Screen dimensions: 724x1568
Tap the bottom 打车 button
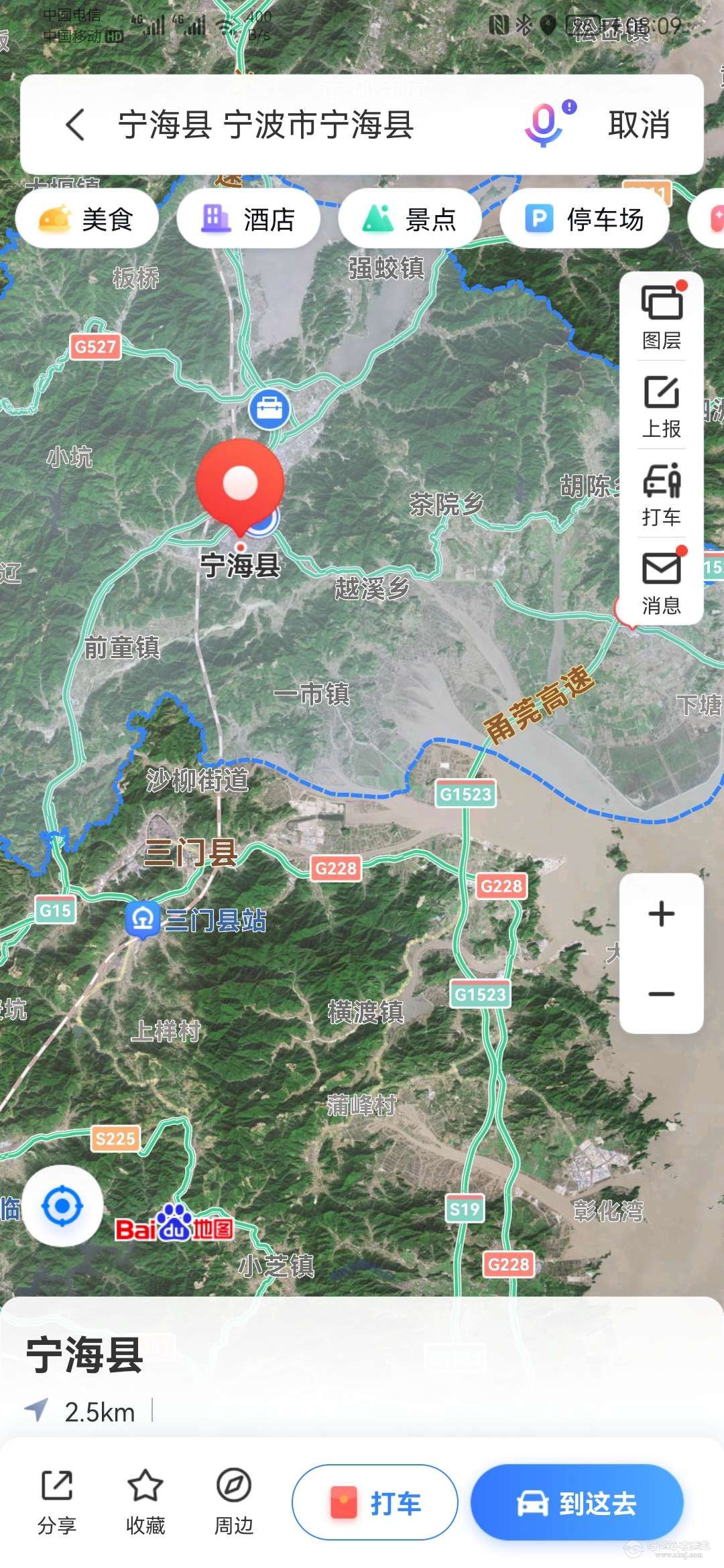(375, 1503)
